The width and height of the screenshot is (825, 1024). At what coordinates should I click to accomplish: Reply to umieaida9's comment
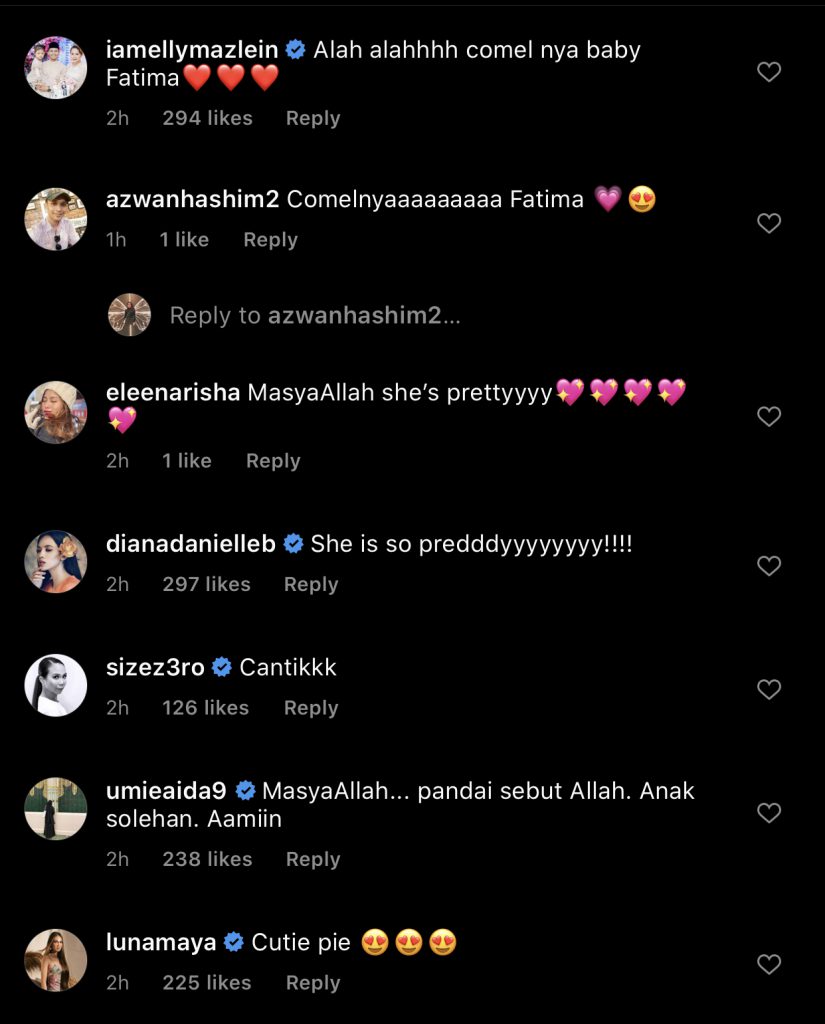pyautogui.click(x=313, y=859)
